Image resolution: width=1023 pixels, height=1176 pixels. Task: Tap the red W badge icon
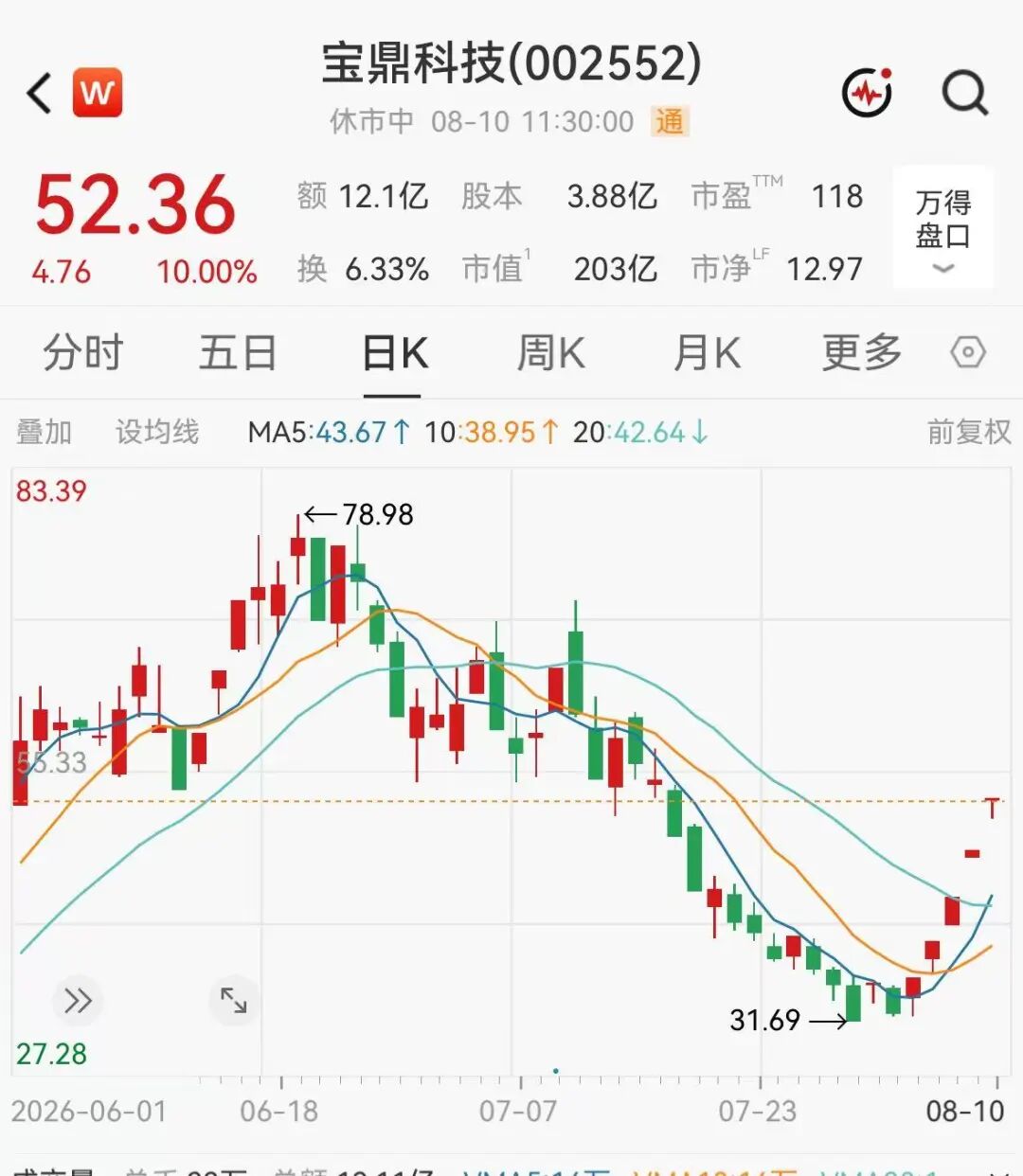pyautogui.click(x=98, y=92)
